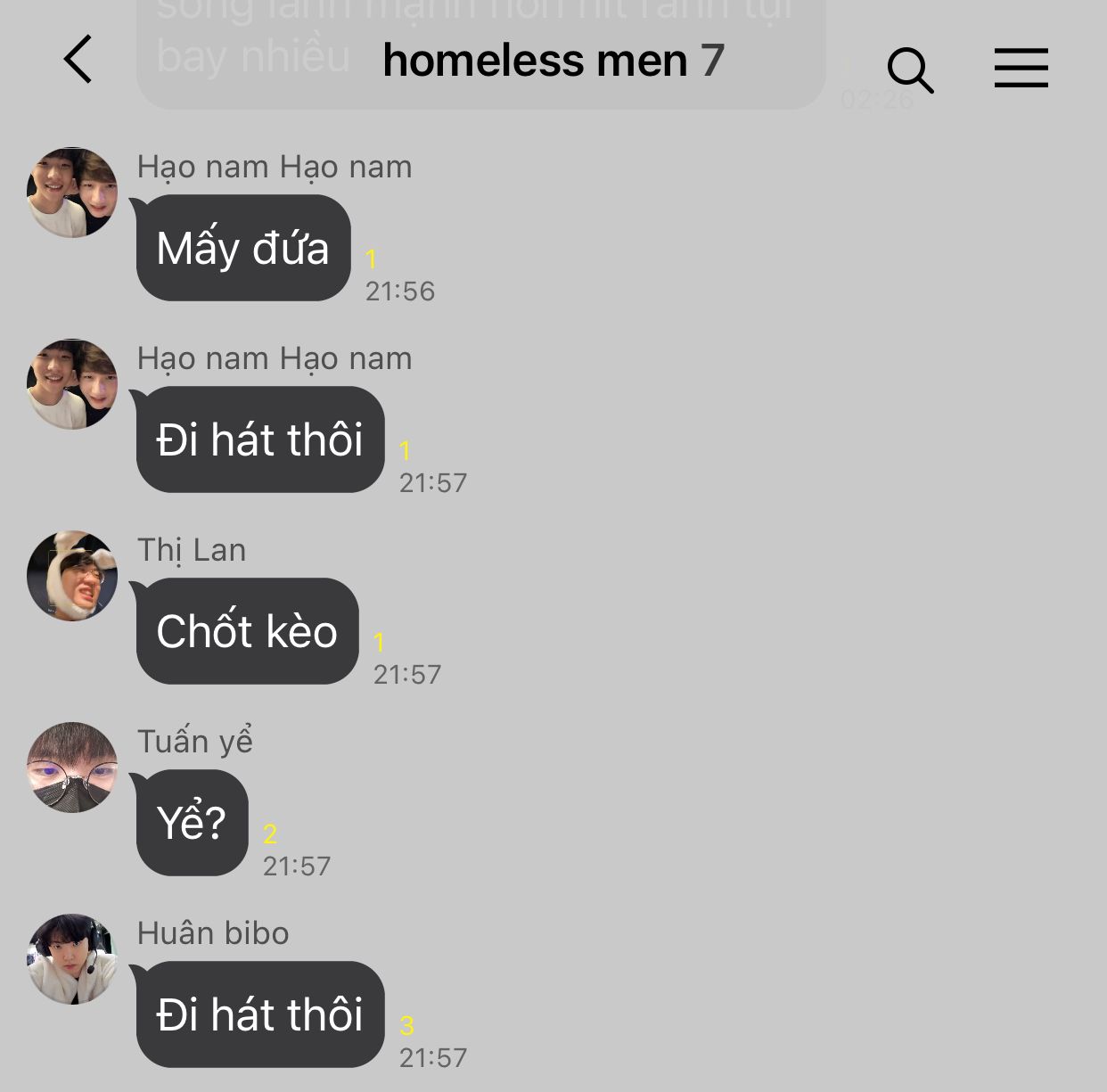Screen dimensions: 1107x1092
Task: View Huân bibo's profile picture
Action: [72, 959]
